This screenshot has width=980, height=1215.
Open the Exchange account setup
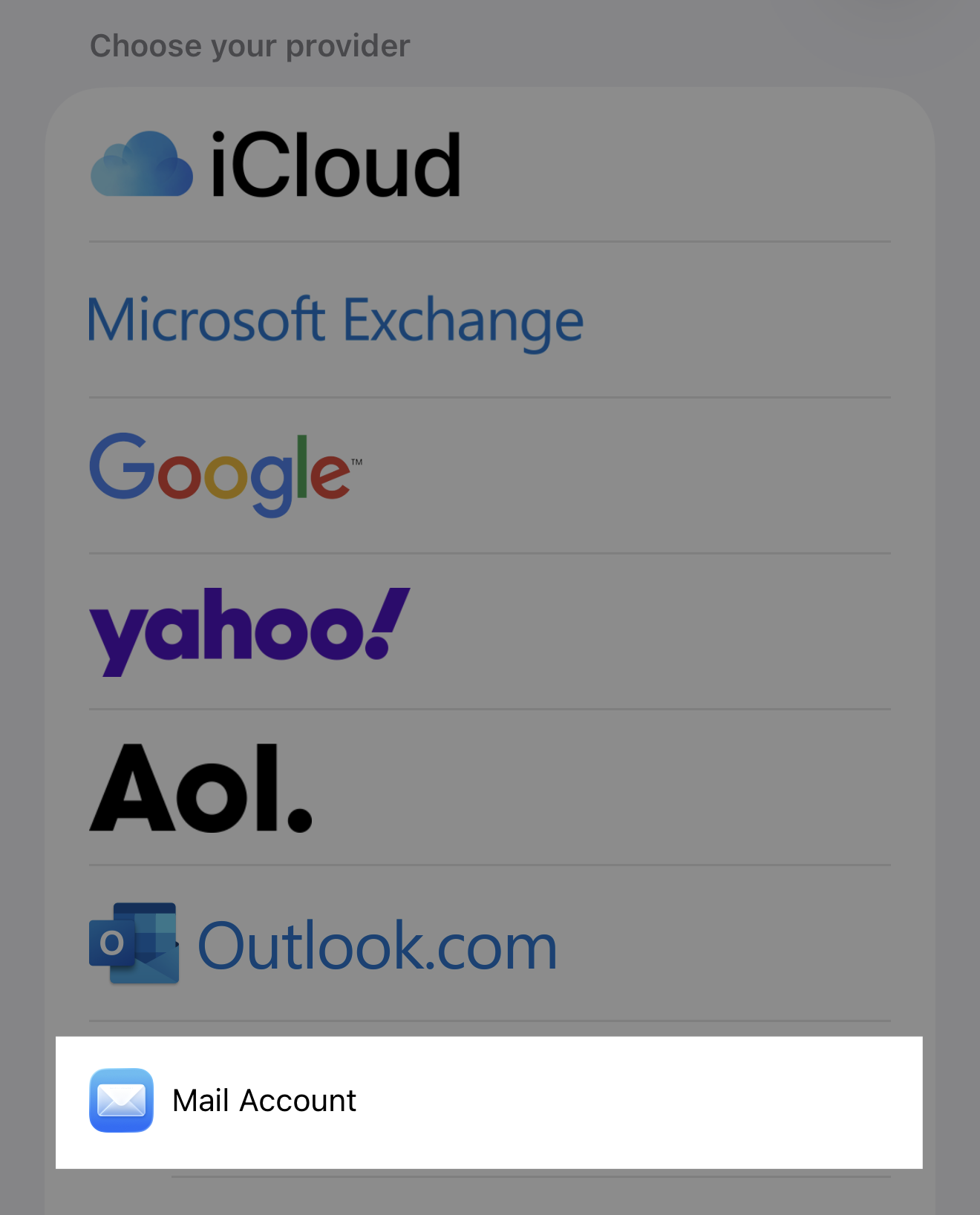tap(335, 319)
